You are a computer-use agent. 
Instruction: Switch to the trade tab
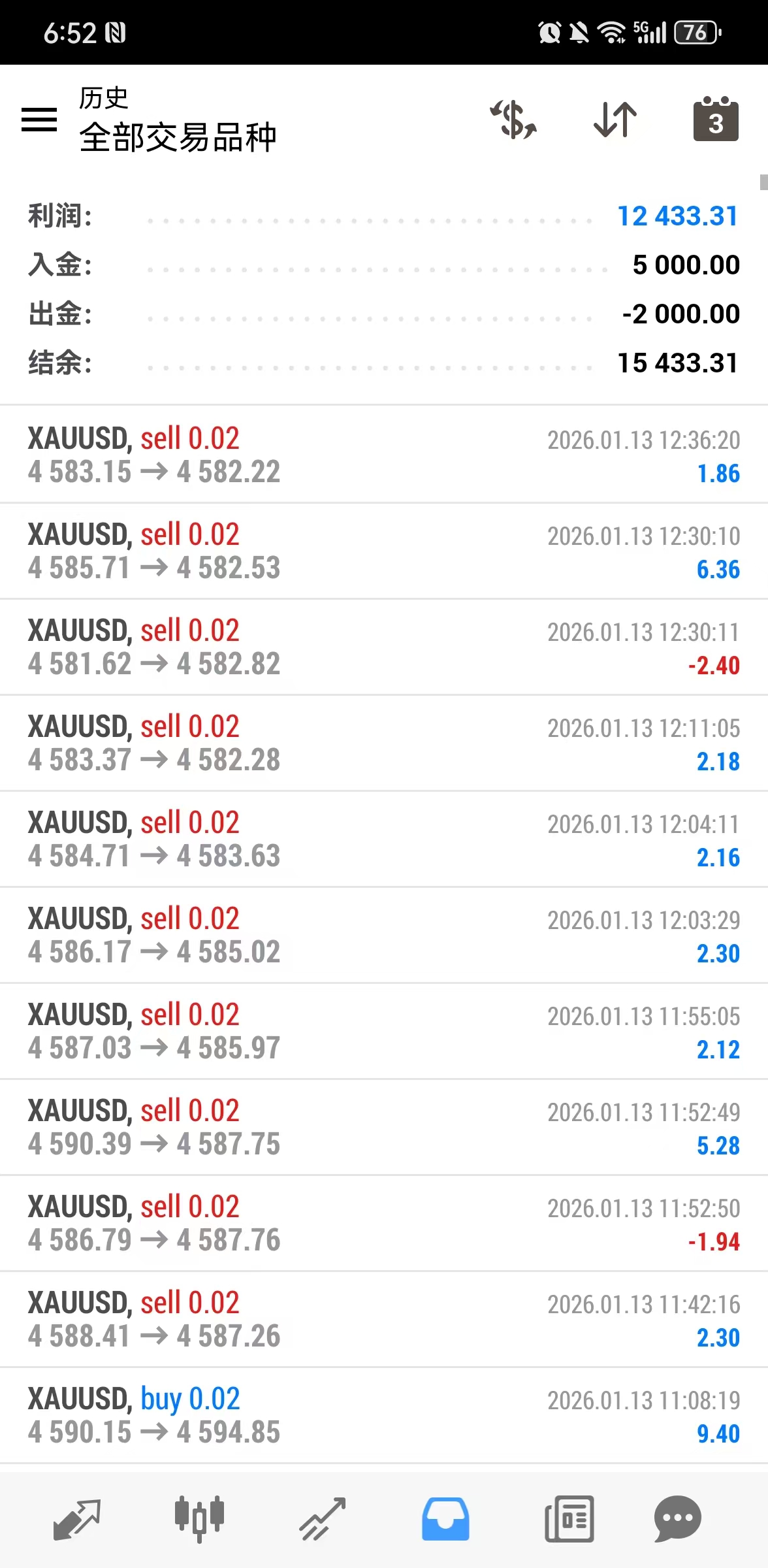(322, 1519)
